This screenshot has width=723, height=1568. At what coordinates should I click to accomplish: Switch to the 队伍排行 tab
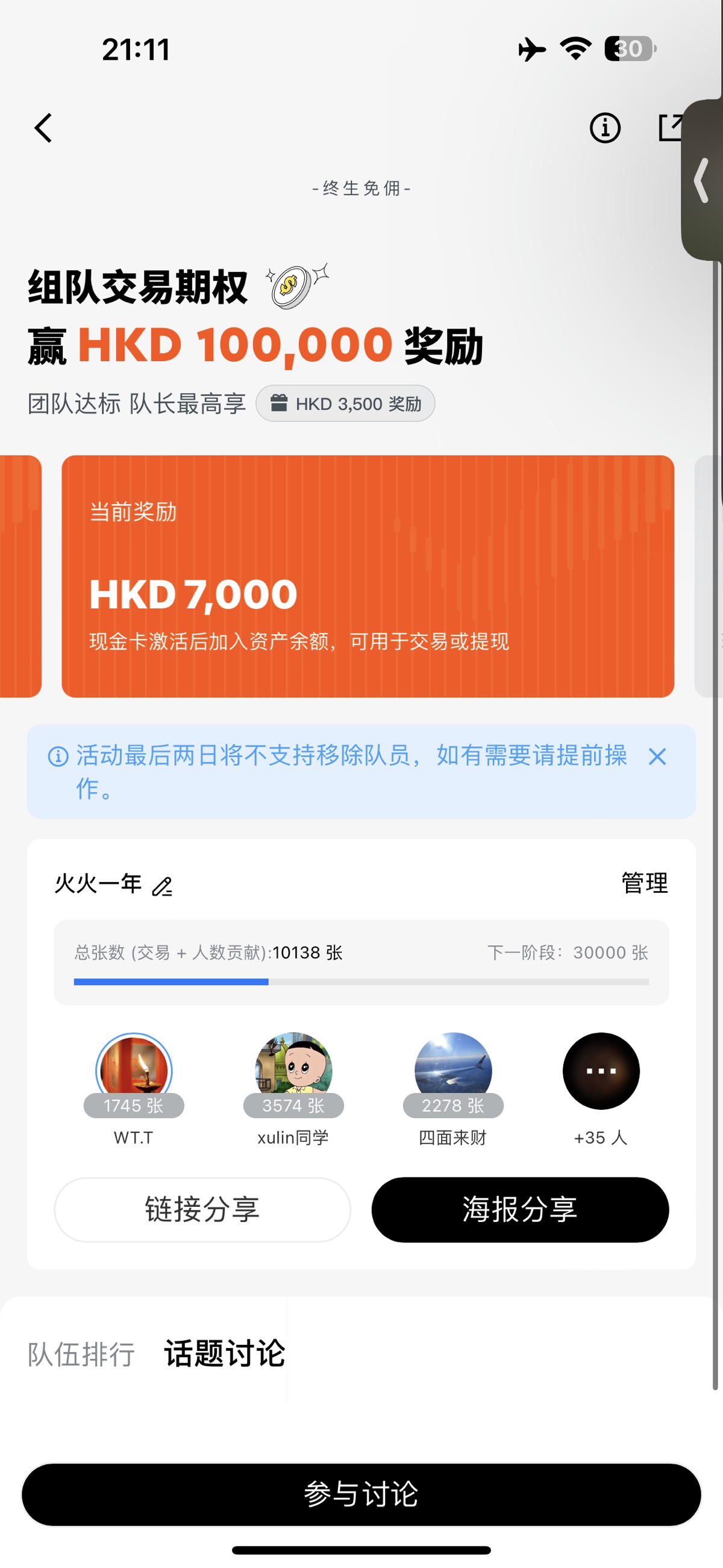81,1355
